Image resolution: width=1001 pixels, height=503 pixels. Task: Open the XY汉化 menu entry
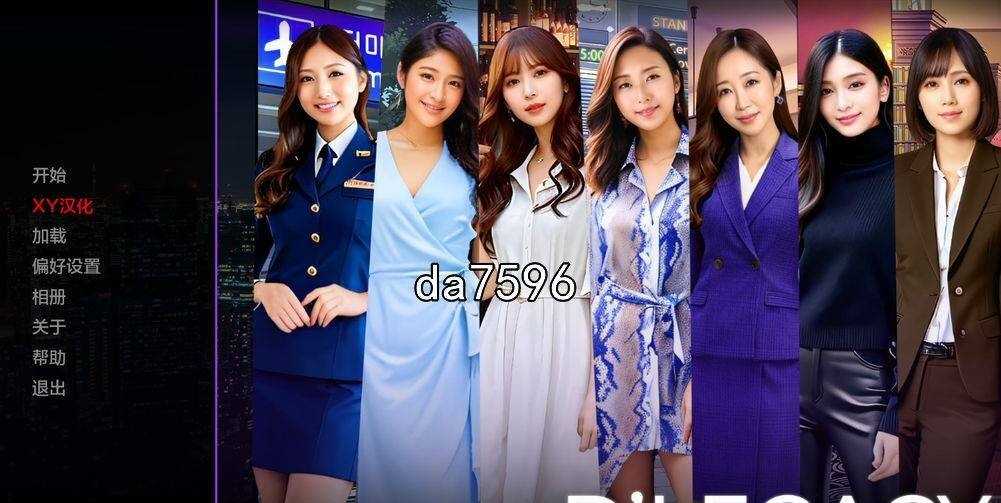[62, 206]
